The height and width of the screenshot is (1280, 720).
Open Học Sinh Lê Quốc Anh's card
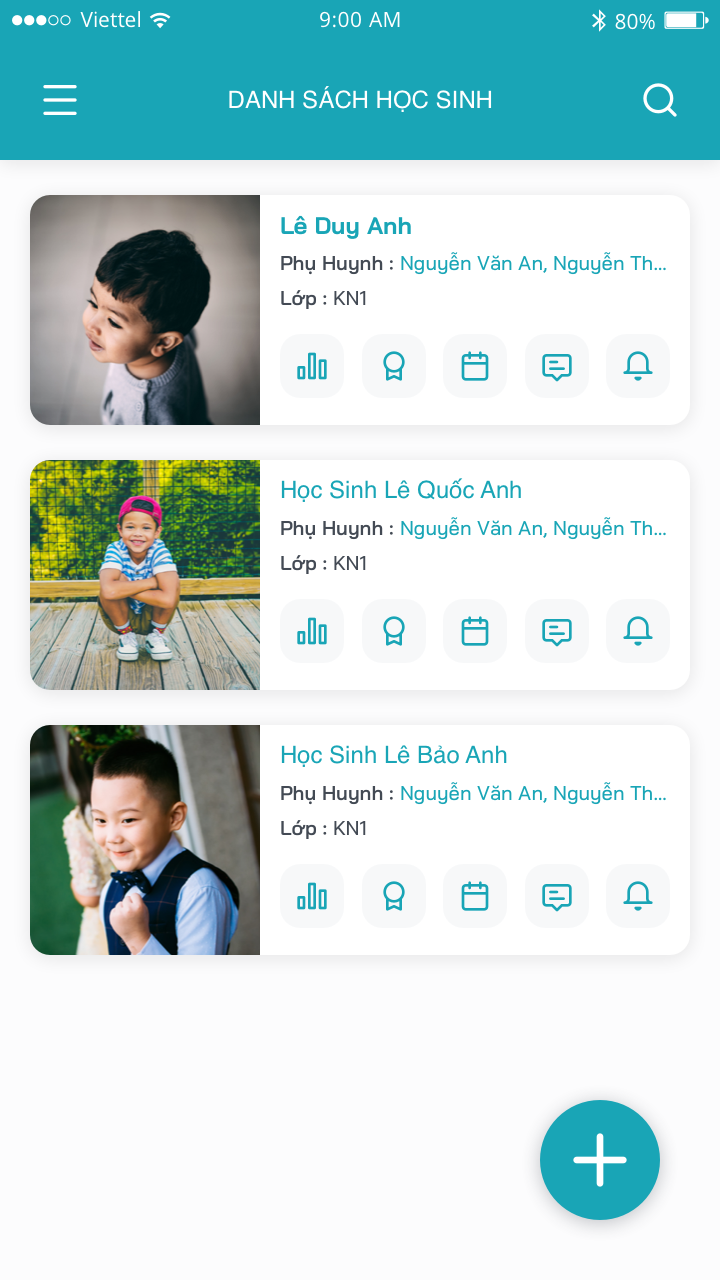coord(401,490)
